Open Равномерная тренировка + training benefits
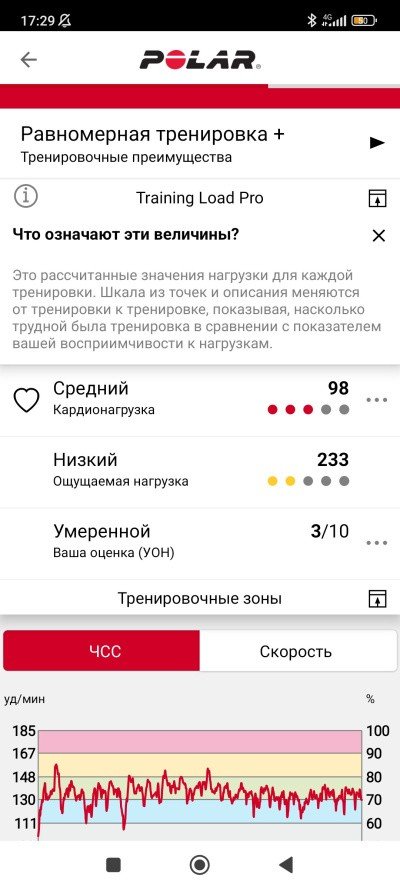 pyautogui.click(x=200, y=143)
